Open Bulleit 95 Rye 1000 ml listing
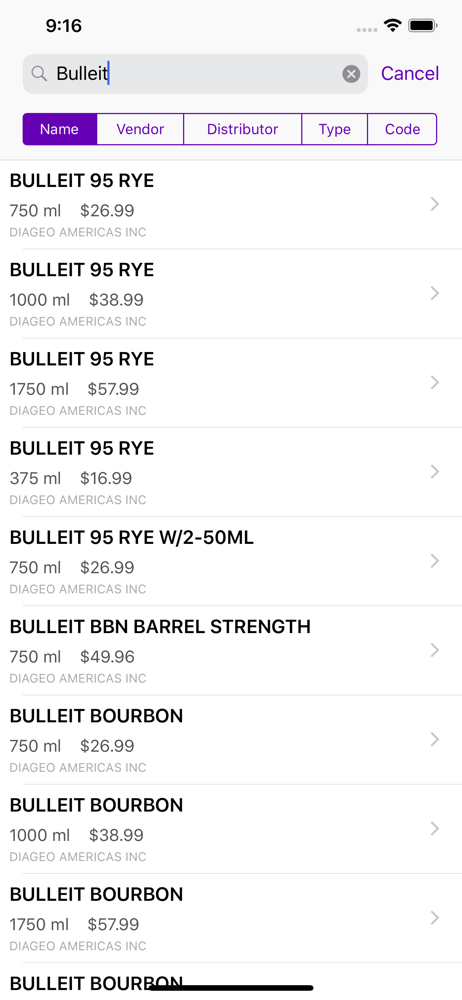Viewport: 462px width, 1000px height. point(231,293)
